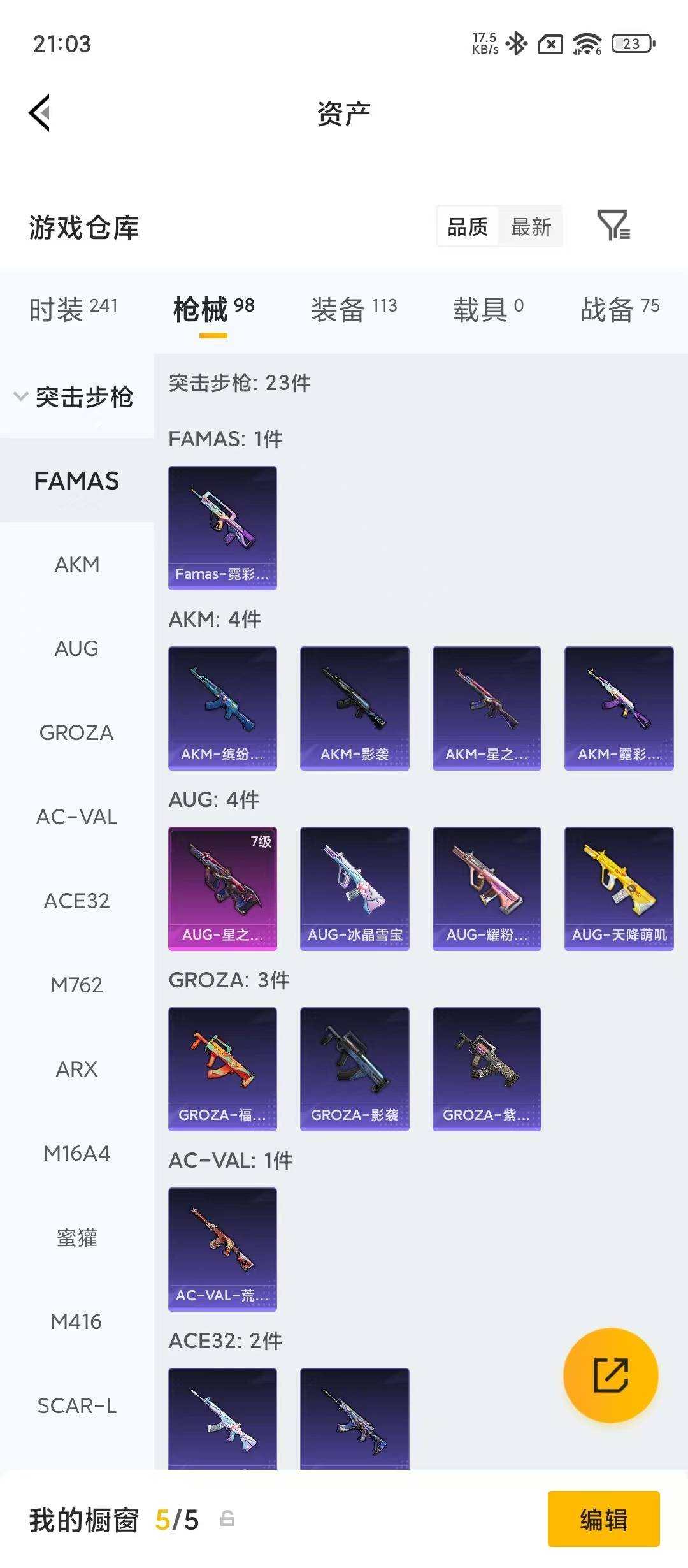Switch to the 时装 tab
688x1568 pixels.
[73, 309]
